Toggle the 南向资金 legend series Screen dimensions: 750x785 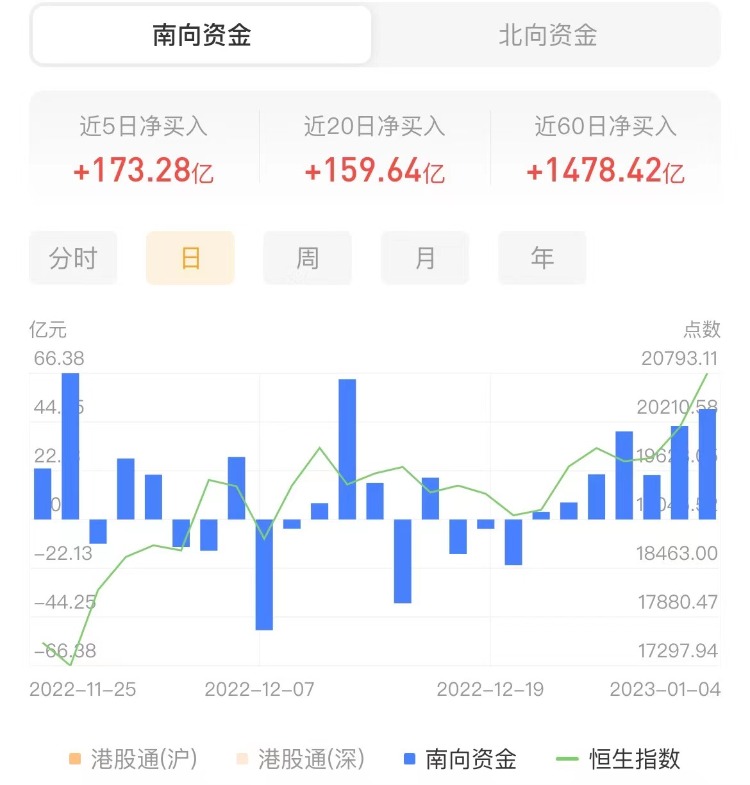pos(460,759)
